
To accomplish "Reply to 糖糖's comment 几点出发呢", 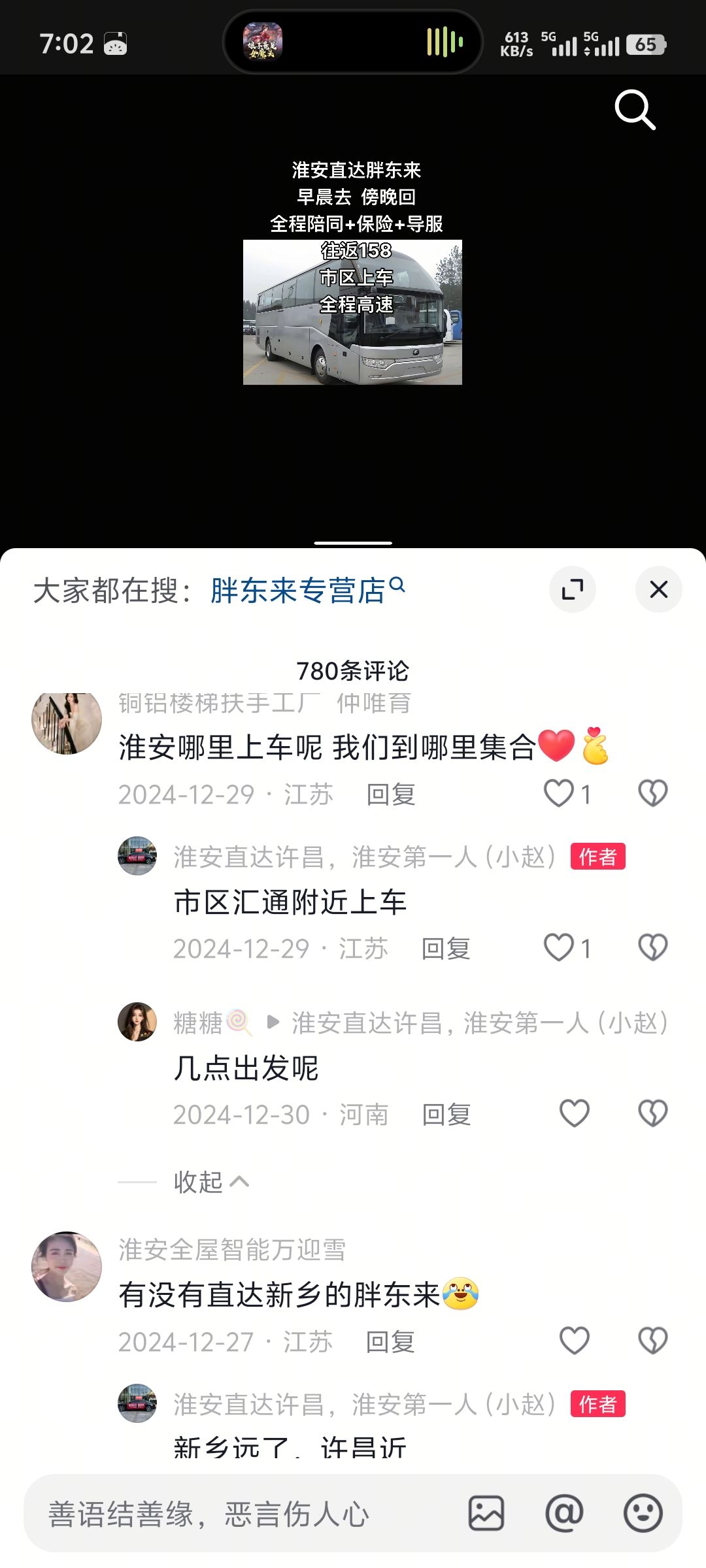I will tap(446, 1115).
